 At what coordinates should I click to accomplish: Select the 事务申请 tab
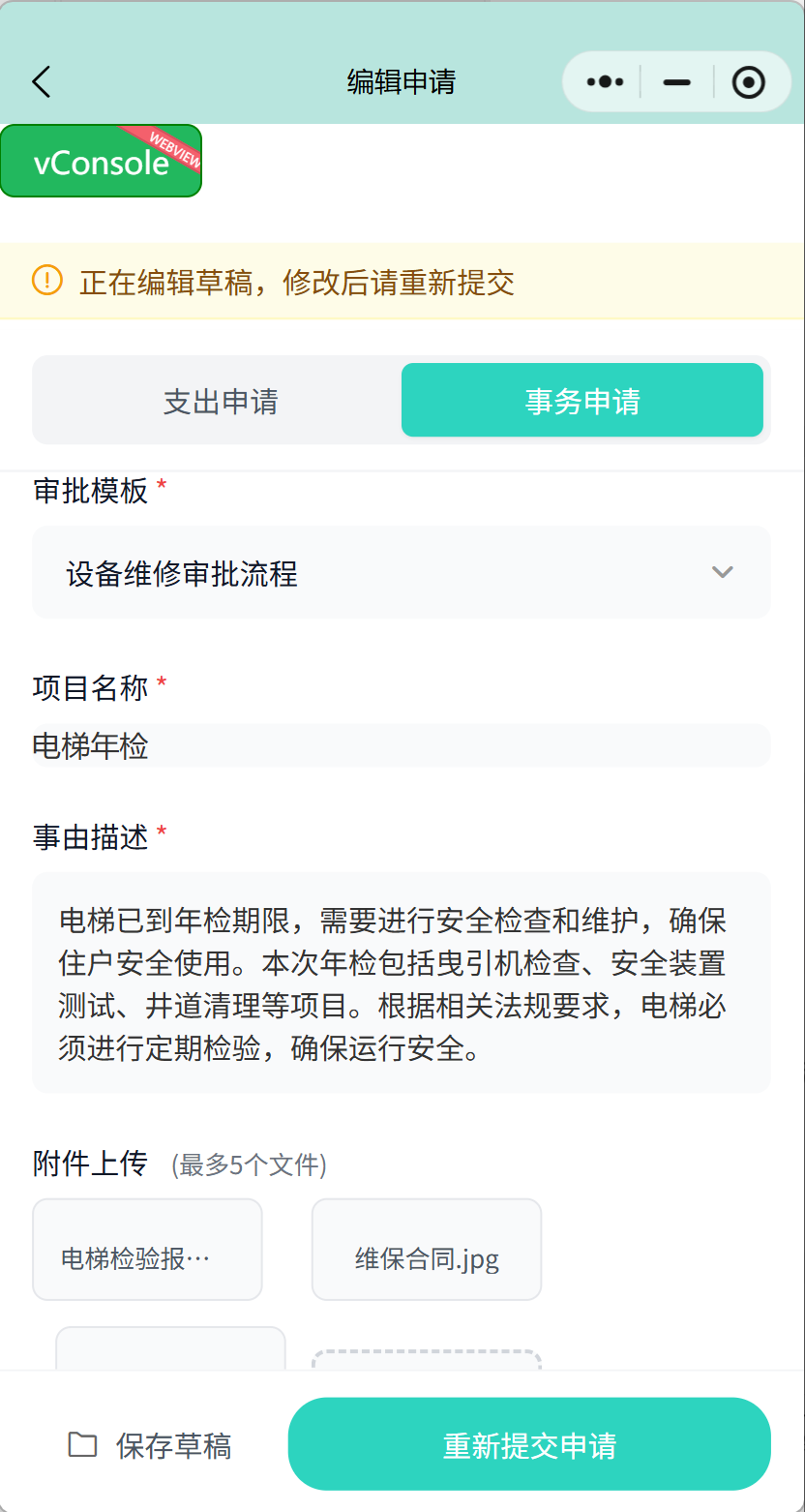[581, 400]
